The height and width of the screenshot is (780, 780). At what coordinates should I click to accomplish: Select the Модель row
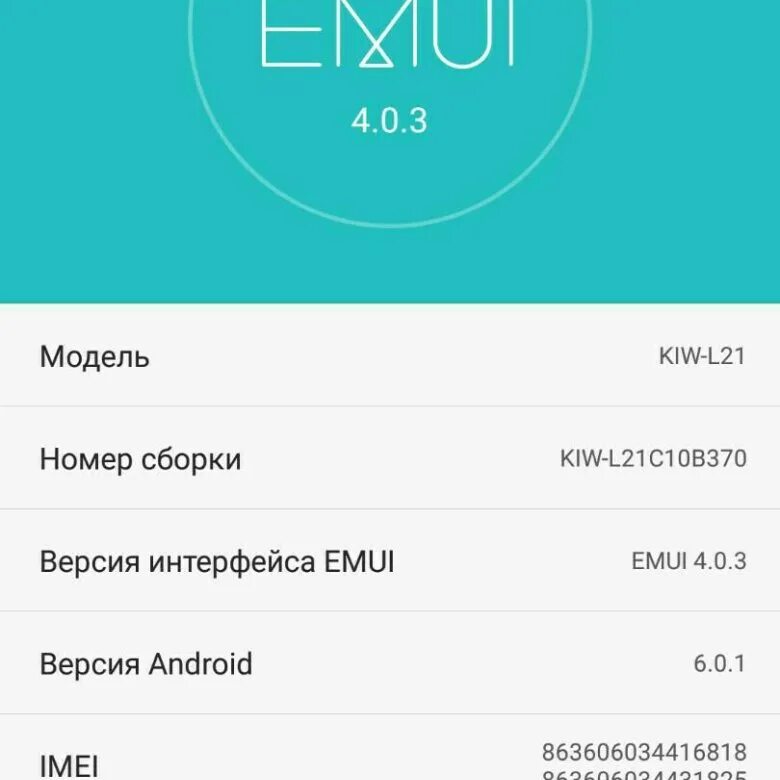[x=390, y=356]
